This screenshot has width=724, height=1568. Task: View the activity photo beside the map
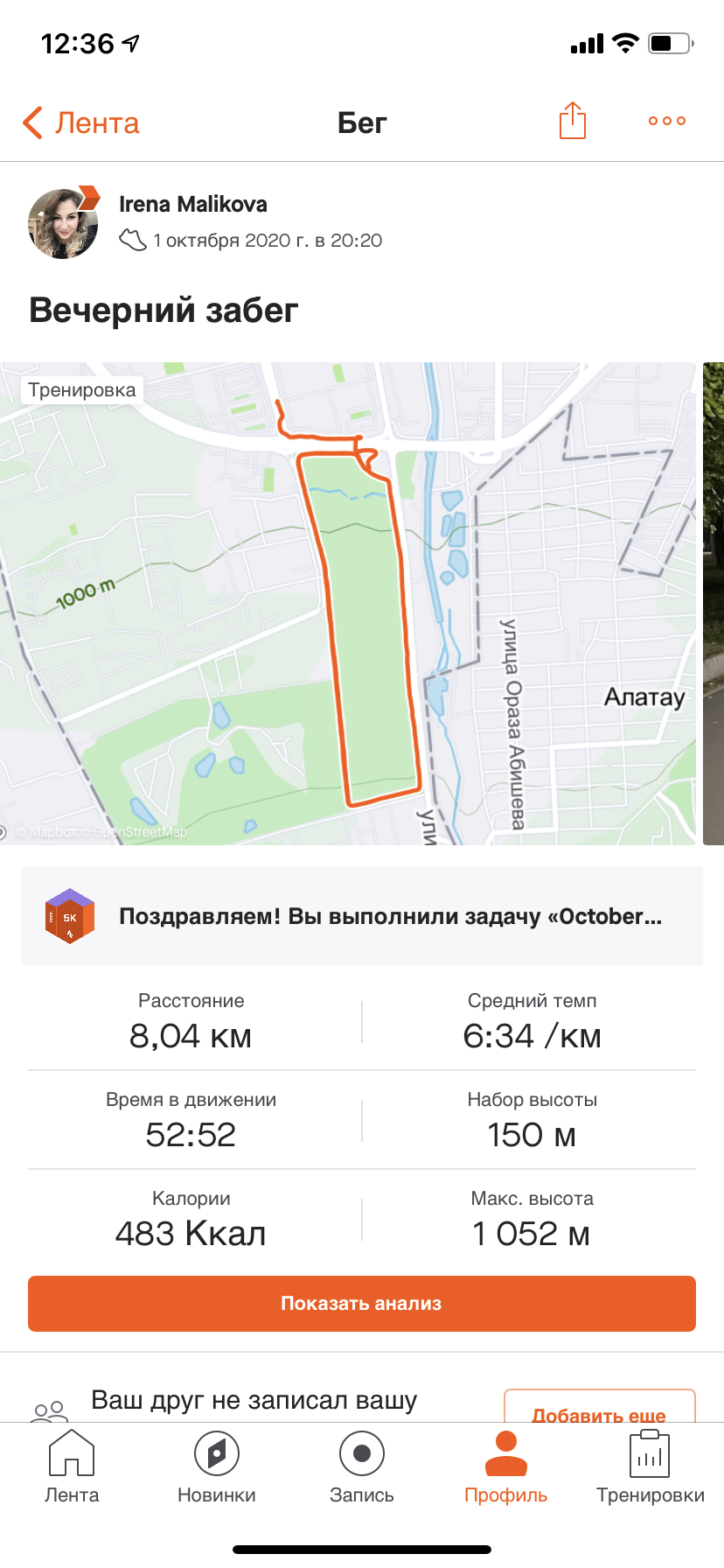pos(714,604)
